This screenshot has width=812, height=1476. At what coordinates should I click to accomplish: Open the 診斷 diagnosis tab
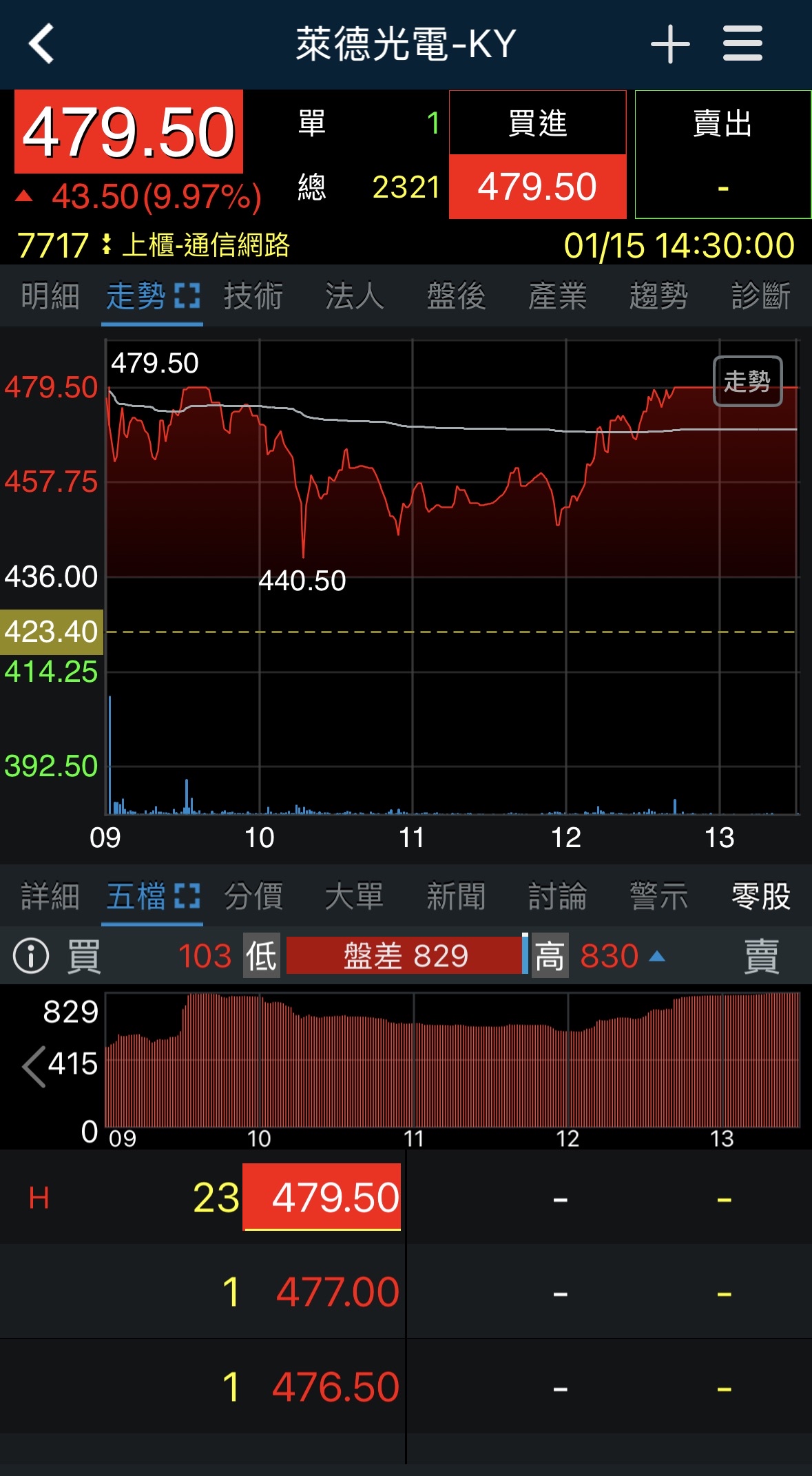pyautogui.click(x=760, y=297)
